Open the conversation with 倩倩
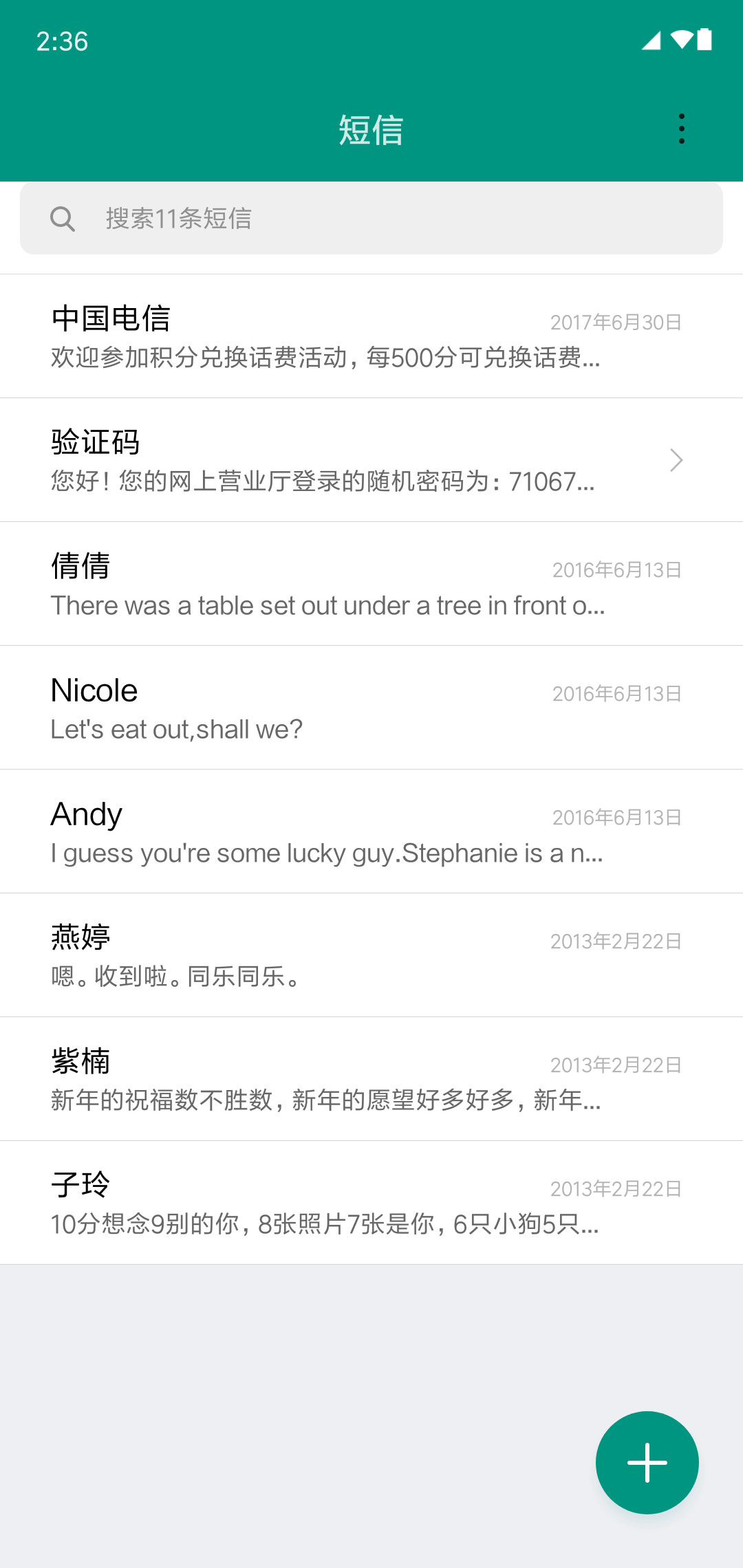The width and height of the screenshot is (743, 1568). (x=371, y=584)
